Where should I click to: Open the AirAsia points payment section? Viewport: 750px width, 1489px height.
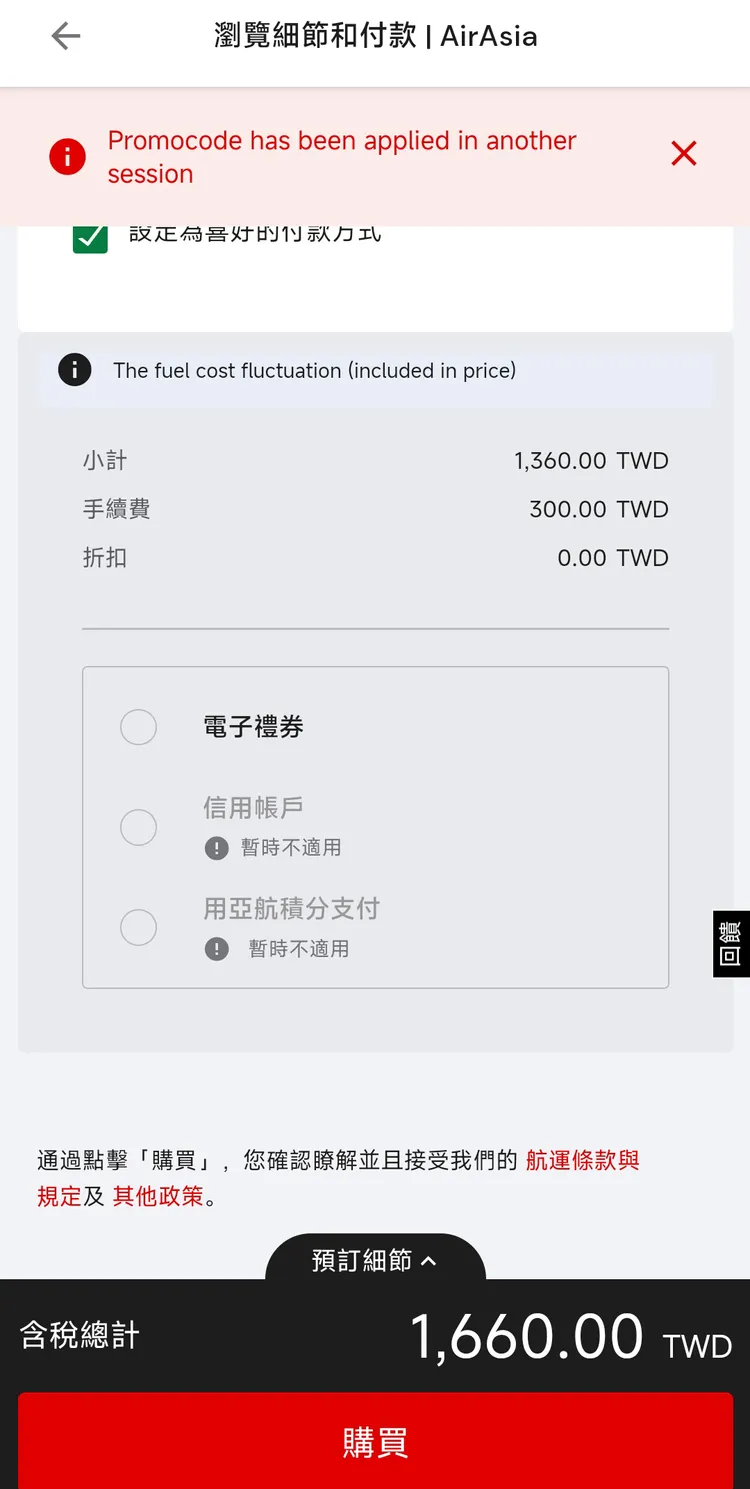(138, 927)
